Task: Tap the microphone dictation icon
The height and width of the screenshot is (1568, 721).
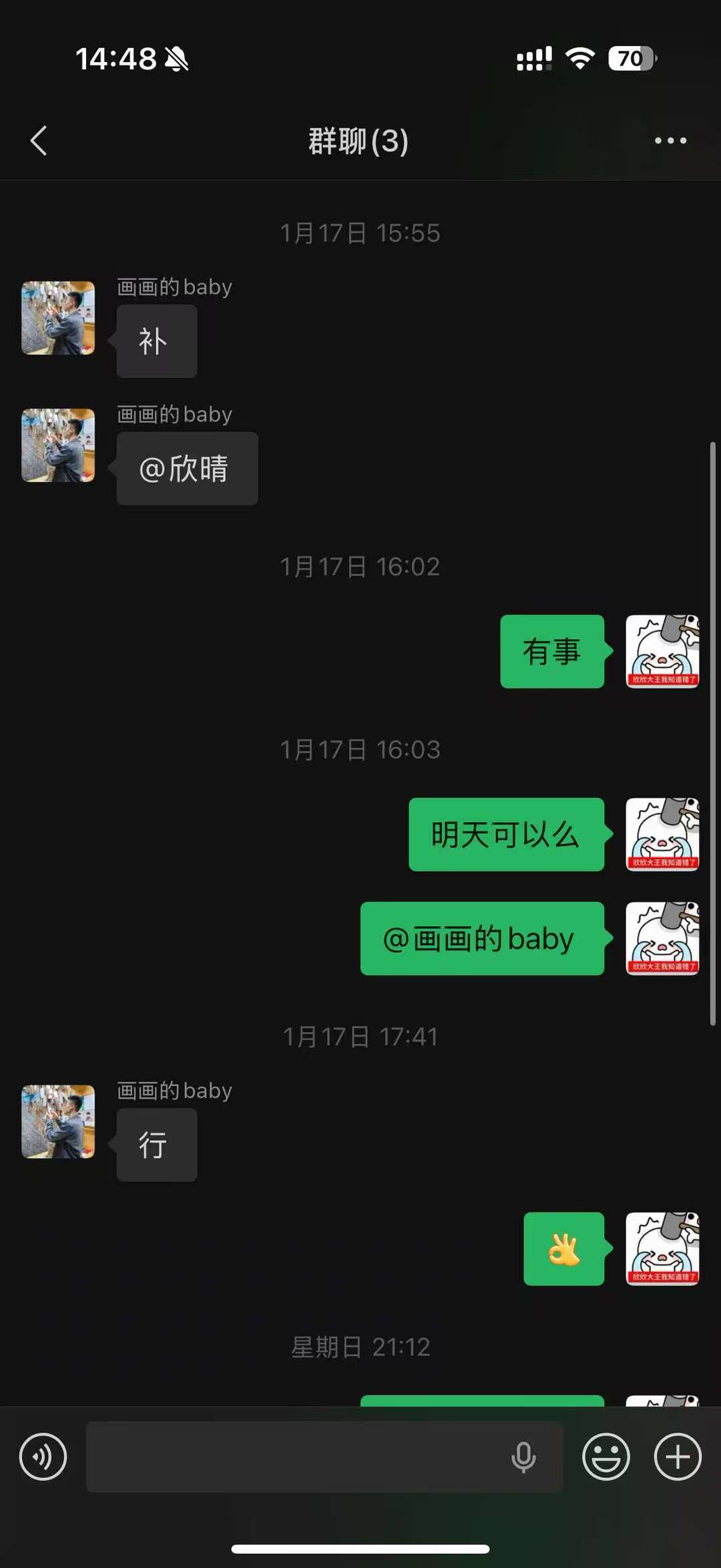Action: click(523, 1456)
